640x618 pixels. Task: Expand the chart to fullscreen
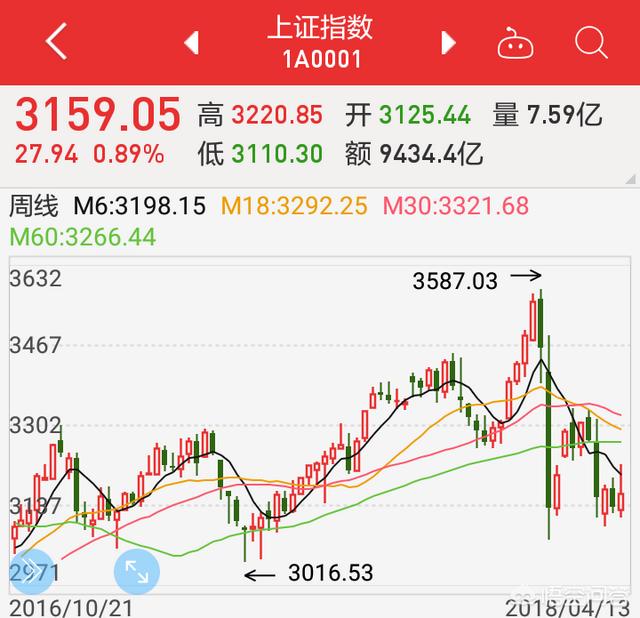click(136, 571)
